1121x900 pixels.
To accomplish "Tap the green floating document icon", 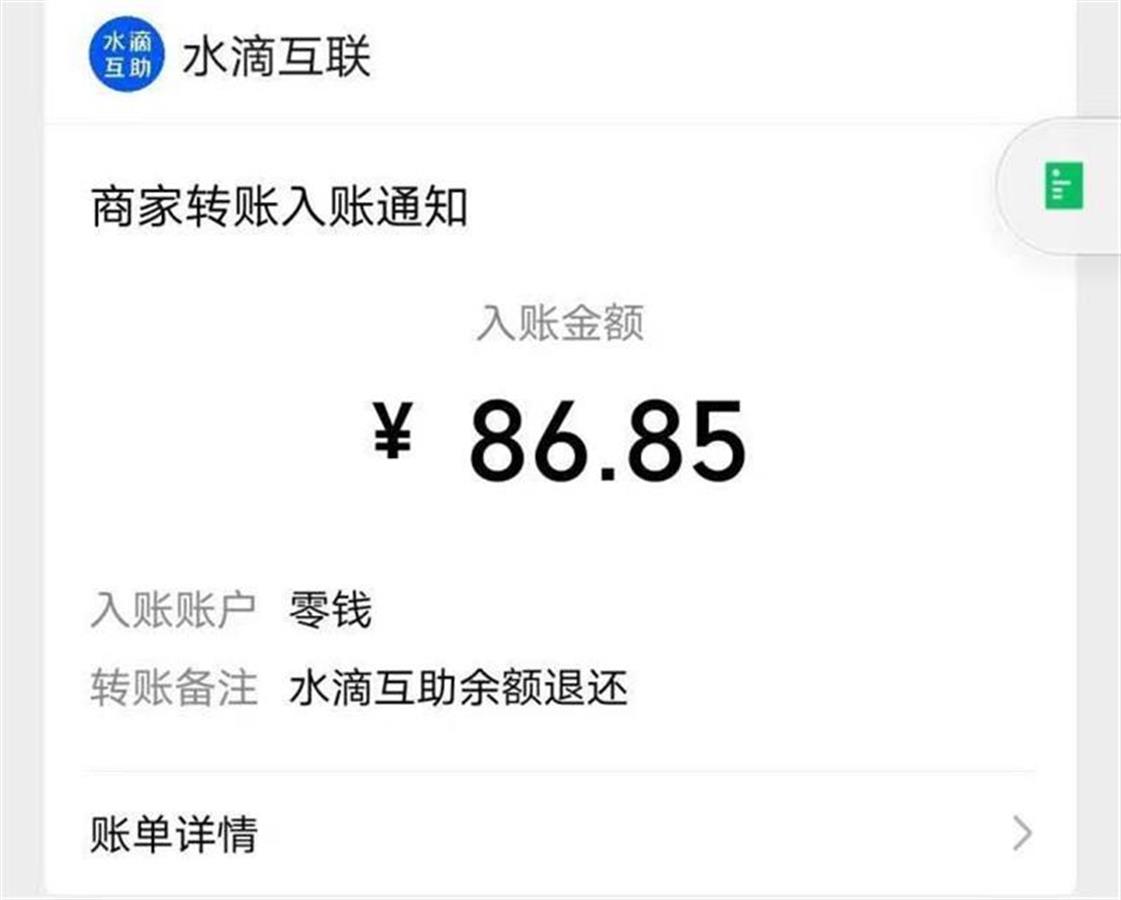I will tap(1063, 187).
